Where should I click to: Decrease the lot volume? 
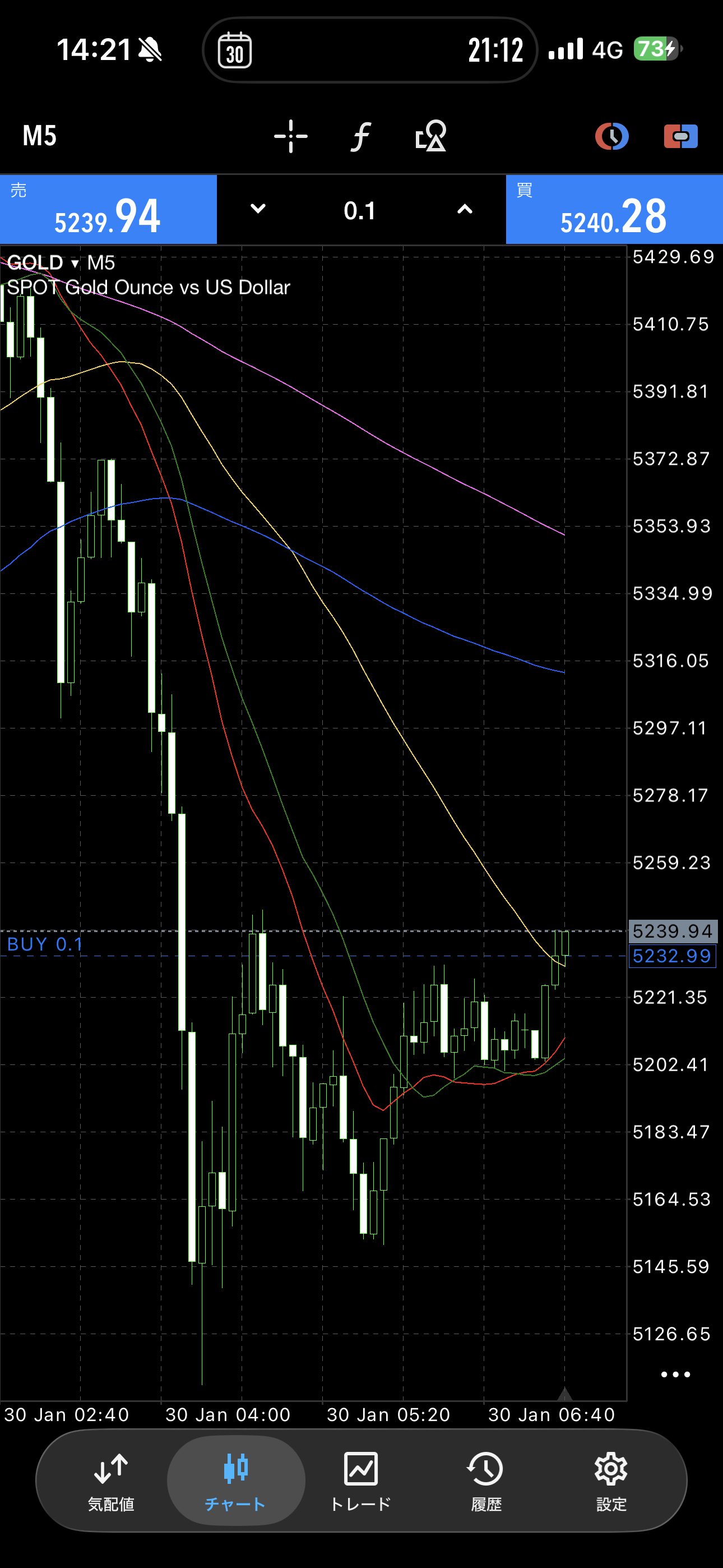(258, 209)
